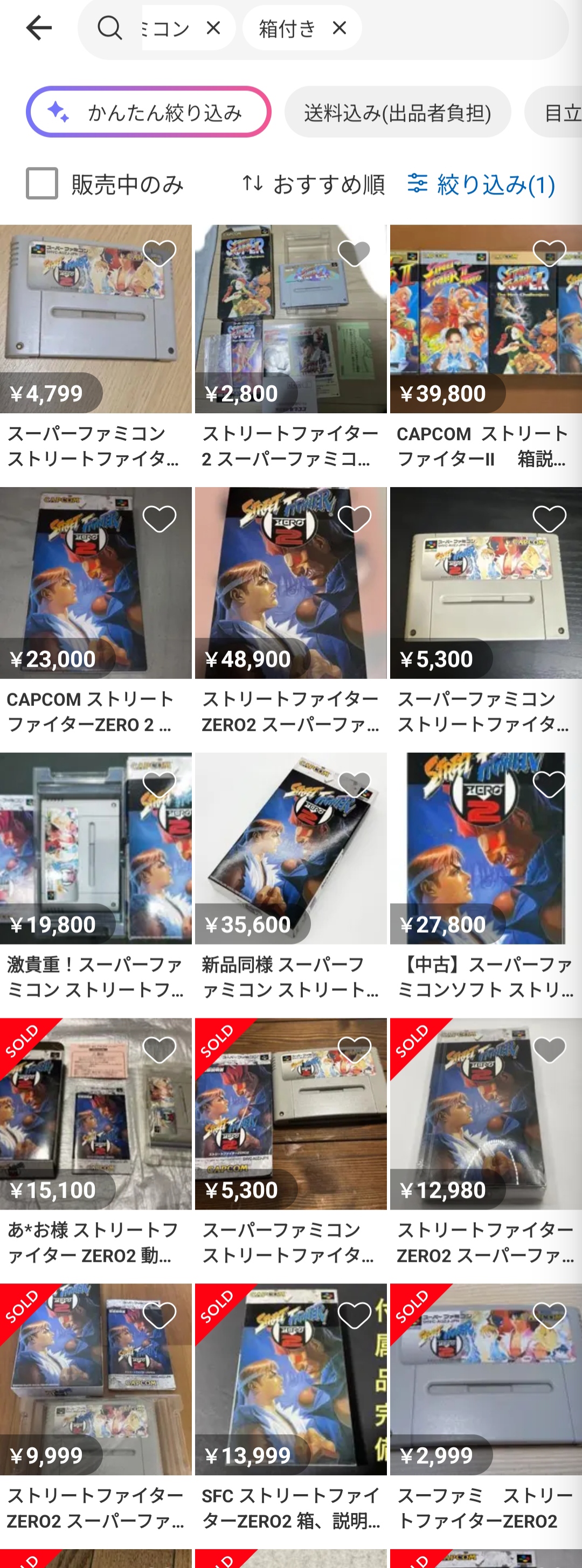Open 絞り込み(1) filter settings
Viewport: 582px width, 1568px height.
coord(481,184)
